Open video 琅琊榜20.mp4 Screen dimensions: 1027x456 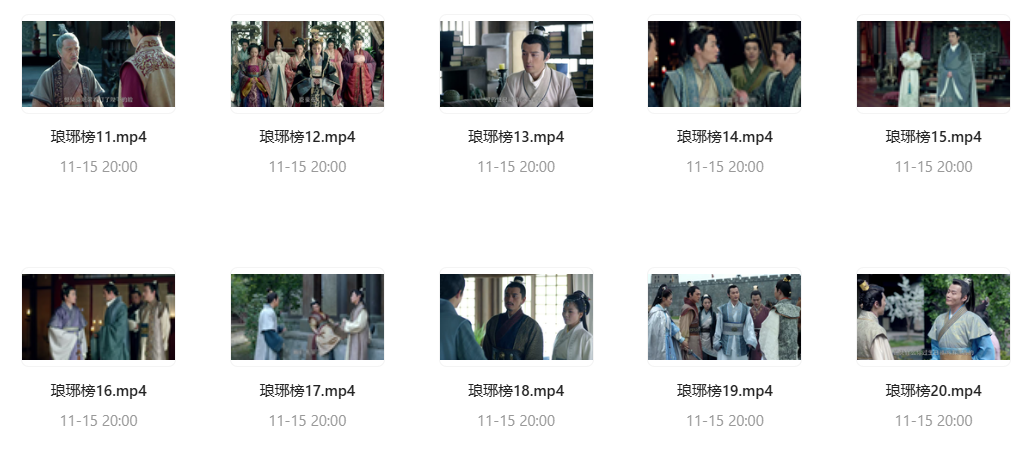tap(933, 317)
